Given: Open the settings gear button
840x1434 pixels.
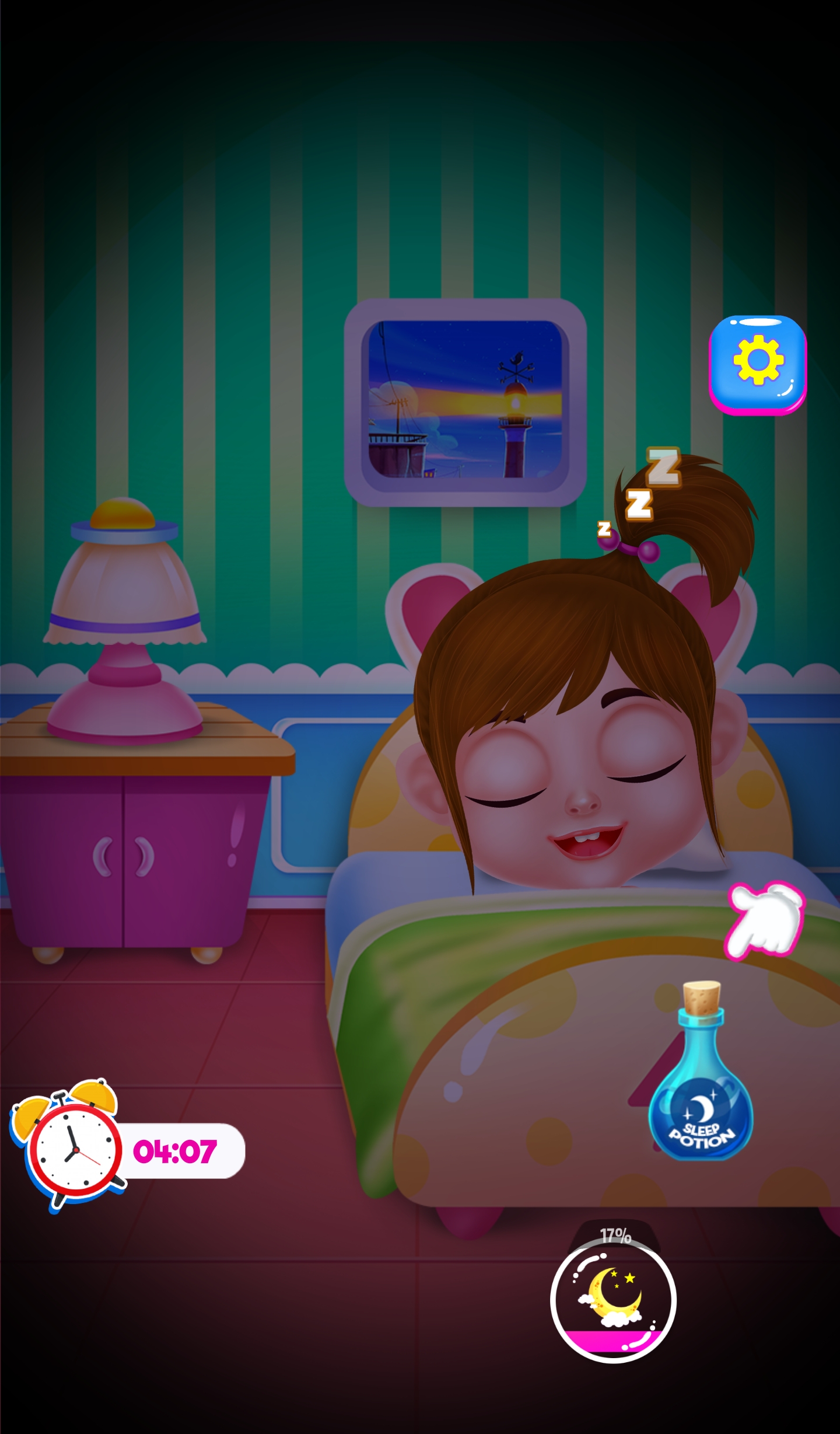Looking at the screenshot, I should [x=758, y=364].
